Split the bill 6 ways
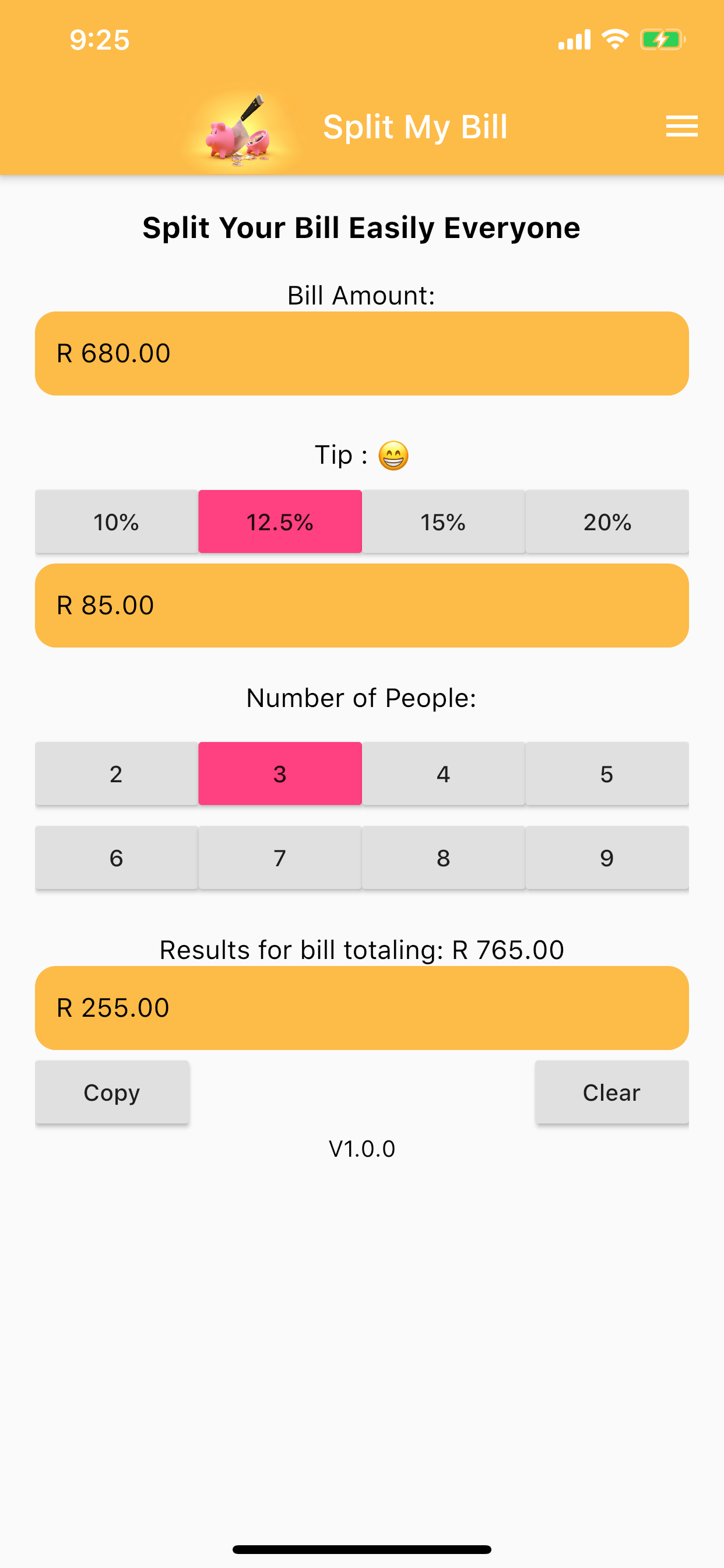This screenshot has width=724, height=1568. click(x=116, y=857)
